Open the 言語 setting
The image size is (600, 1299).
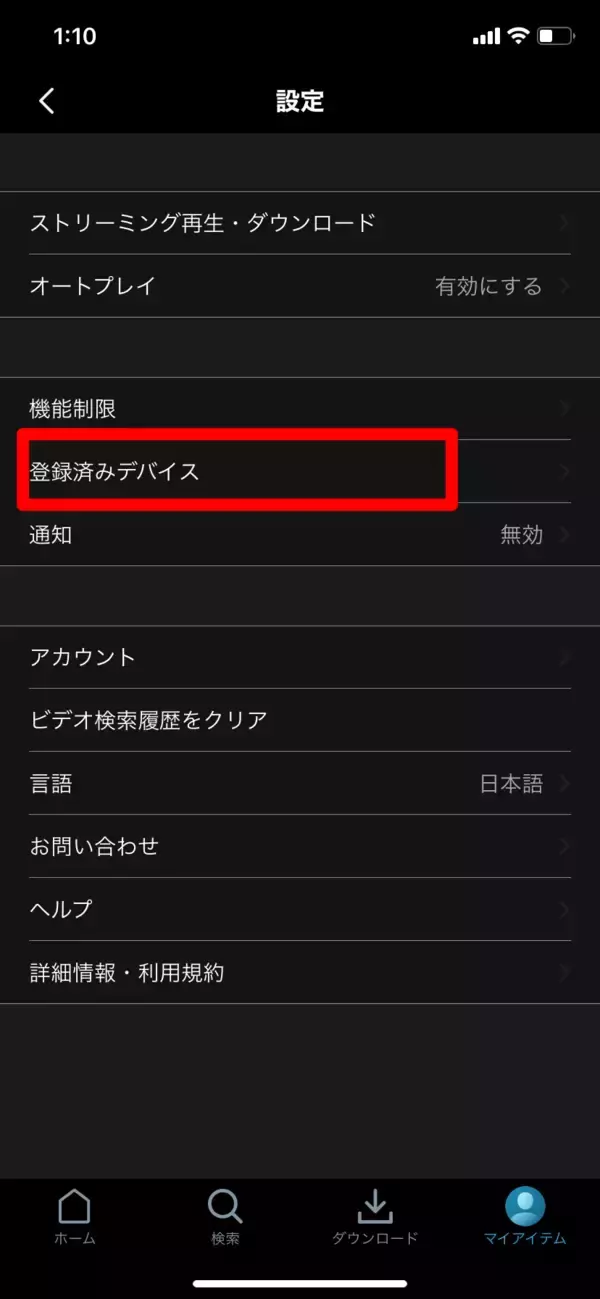(x=300, y=783)
